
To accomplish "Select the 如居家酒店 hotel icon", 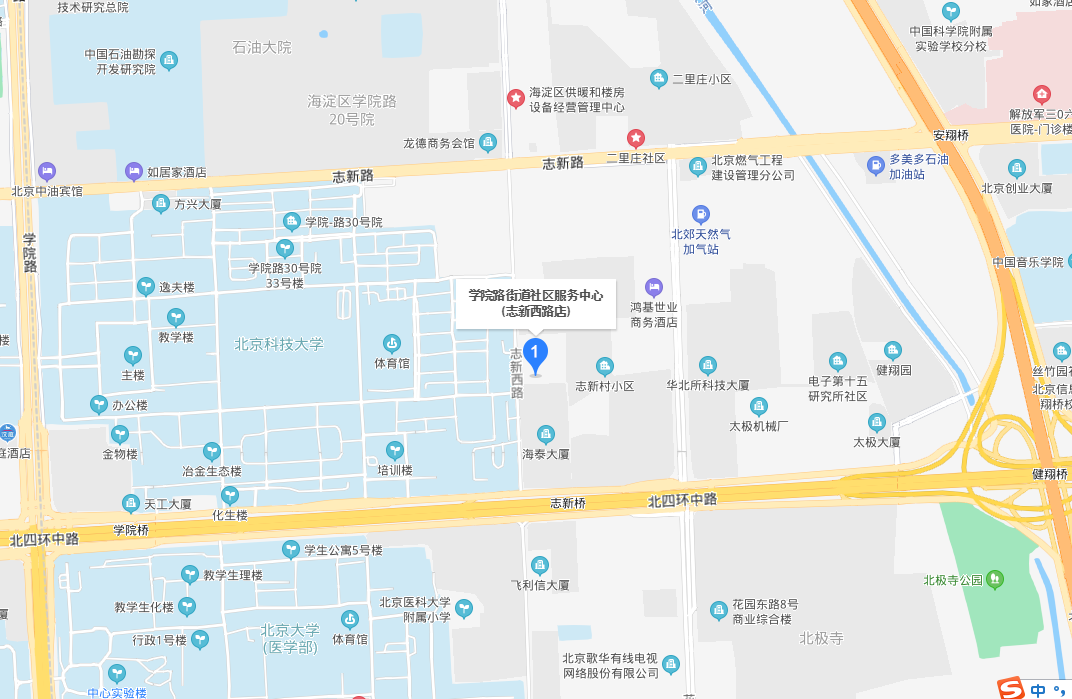I will pyautogui.click(x=133, y=171).
